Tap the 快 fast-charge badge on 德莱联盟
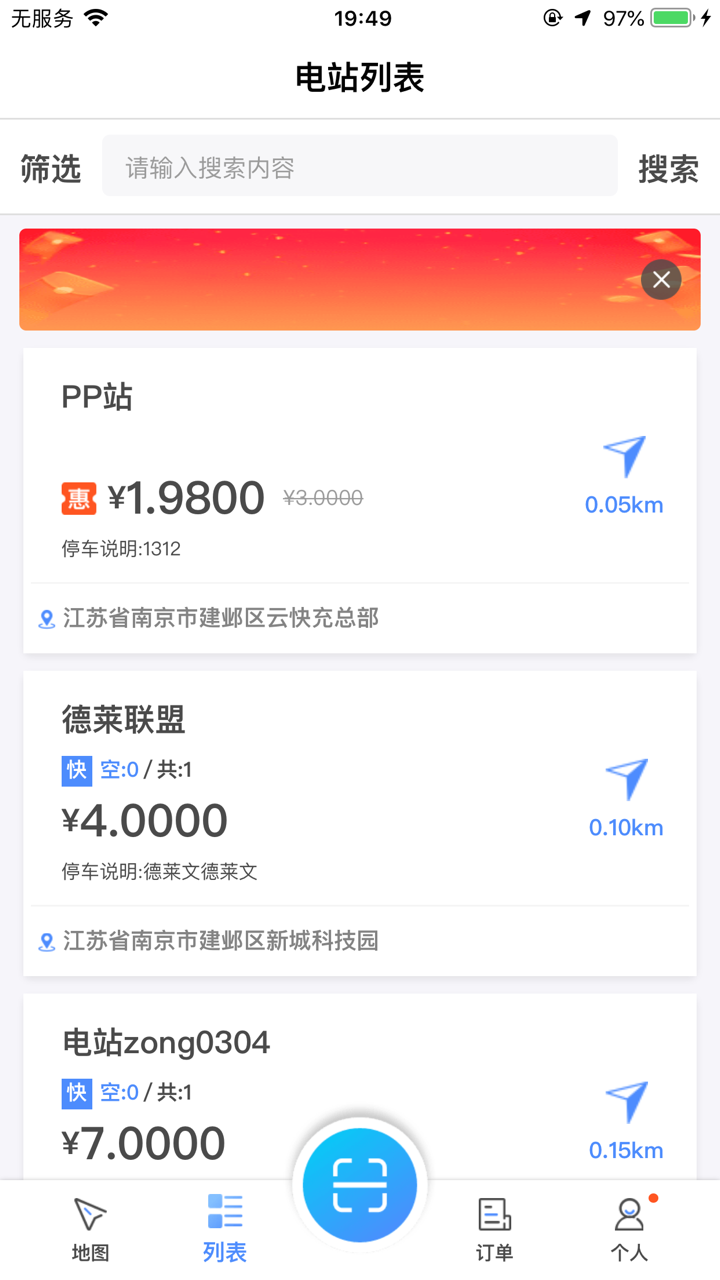 coord(77,770)
